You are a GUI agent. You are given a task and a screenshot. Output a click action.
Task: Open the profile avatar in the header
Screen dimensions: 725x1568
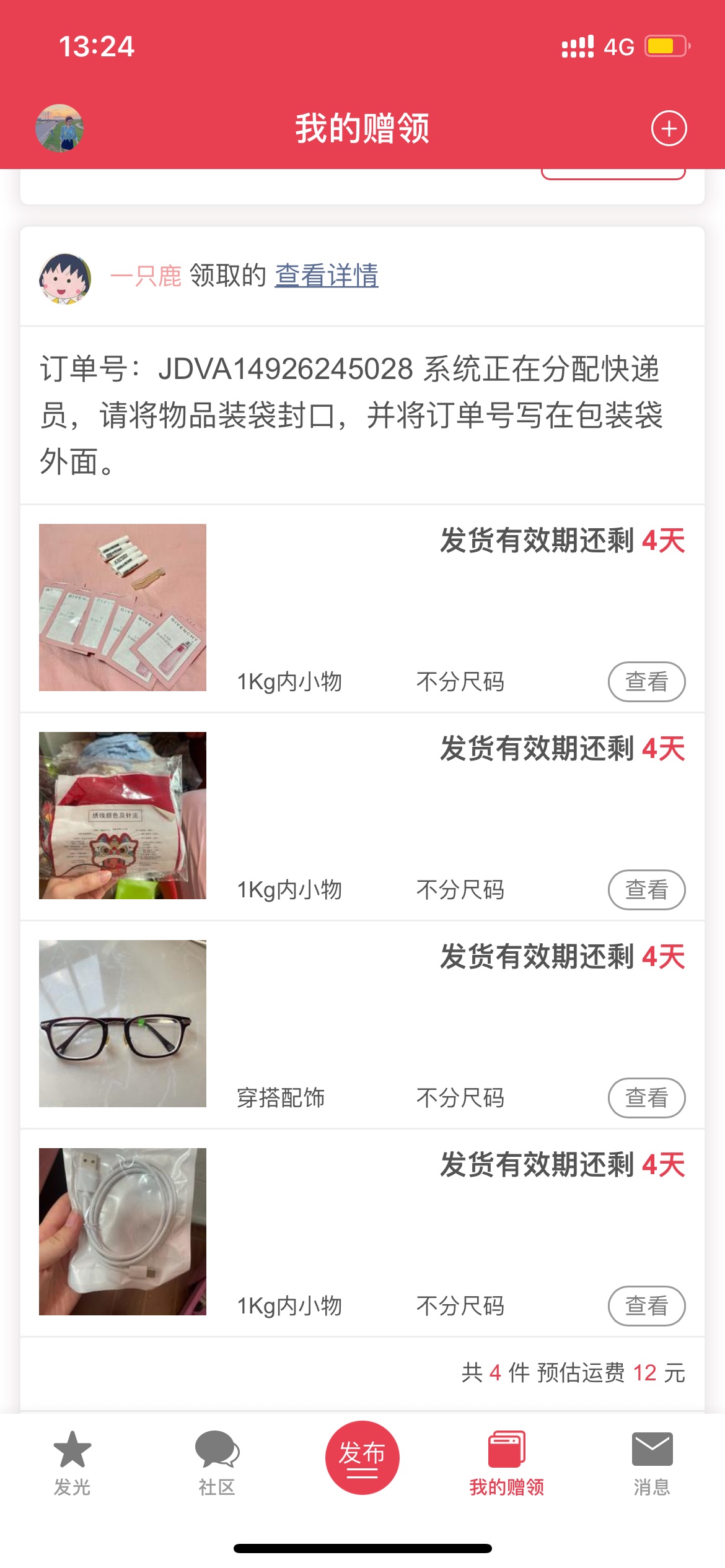[x=59, y=128]
